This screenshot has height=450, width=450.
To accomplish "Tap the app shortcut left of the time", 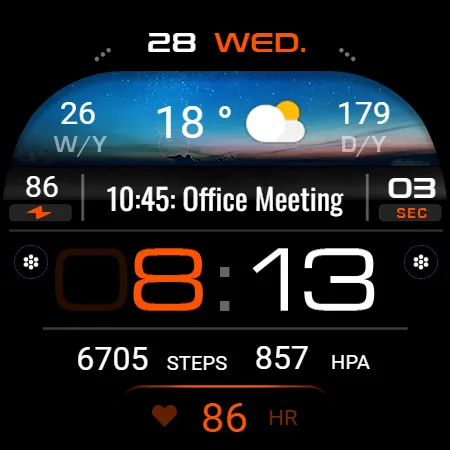I will [31, 262].
